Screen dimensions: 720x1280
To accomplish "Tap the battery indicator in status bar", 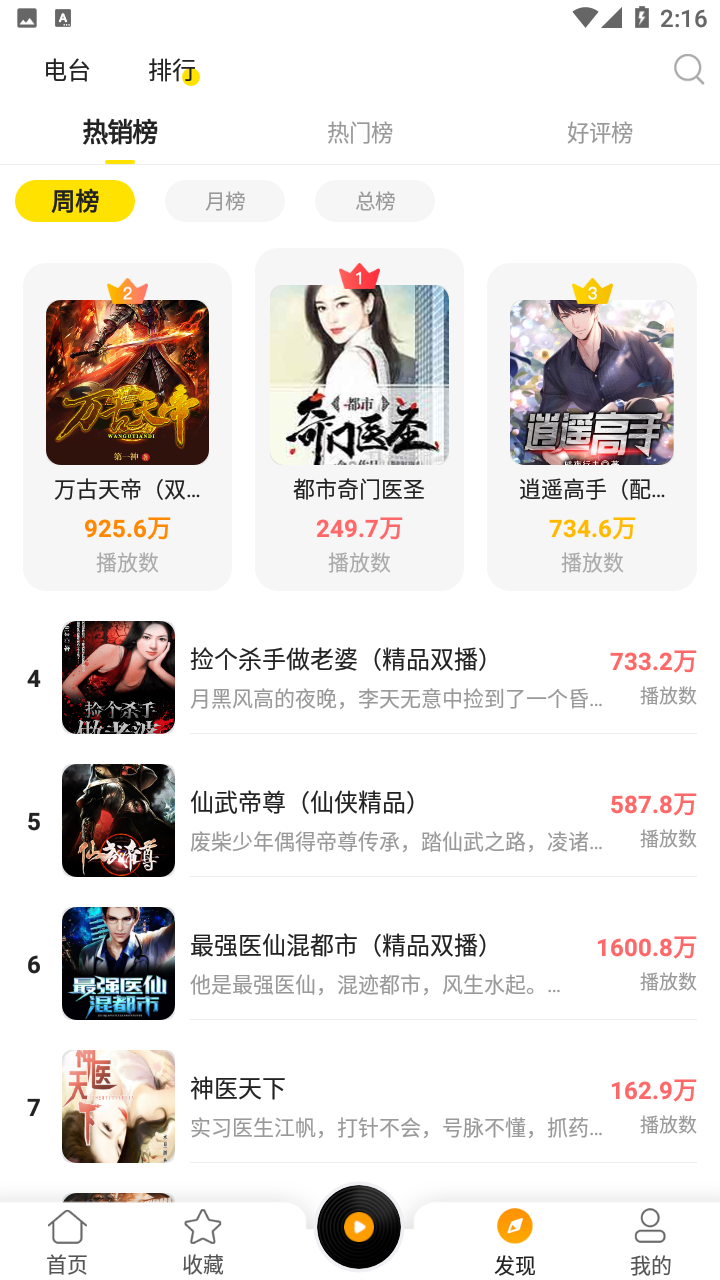I will pyautogui.click(x=641, y=16).
